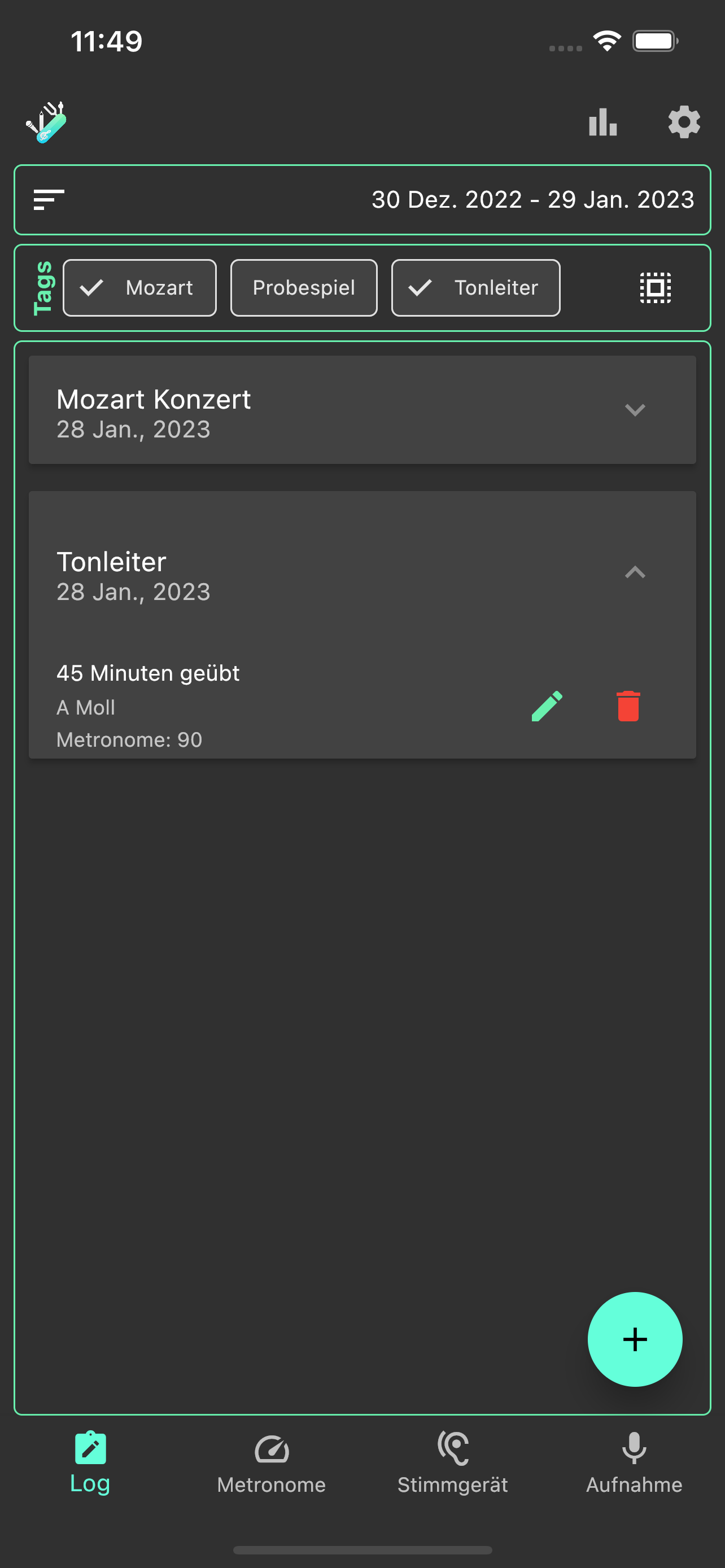Screen dimensions: 725x1568
Task: Delete the 45 Minuten geübt entry
Action: 628,706
